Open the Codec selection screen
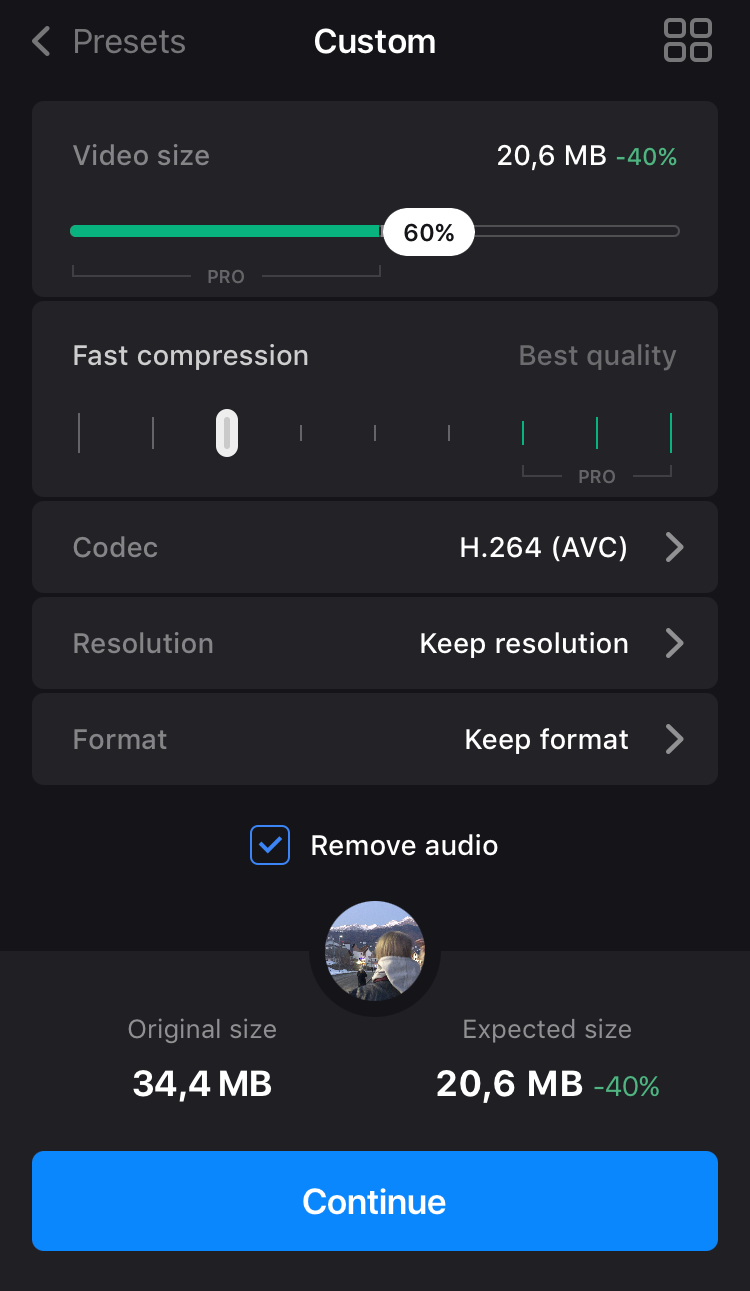 pyautogui.click(x=375, y=547)
